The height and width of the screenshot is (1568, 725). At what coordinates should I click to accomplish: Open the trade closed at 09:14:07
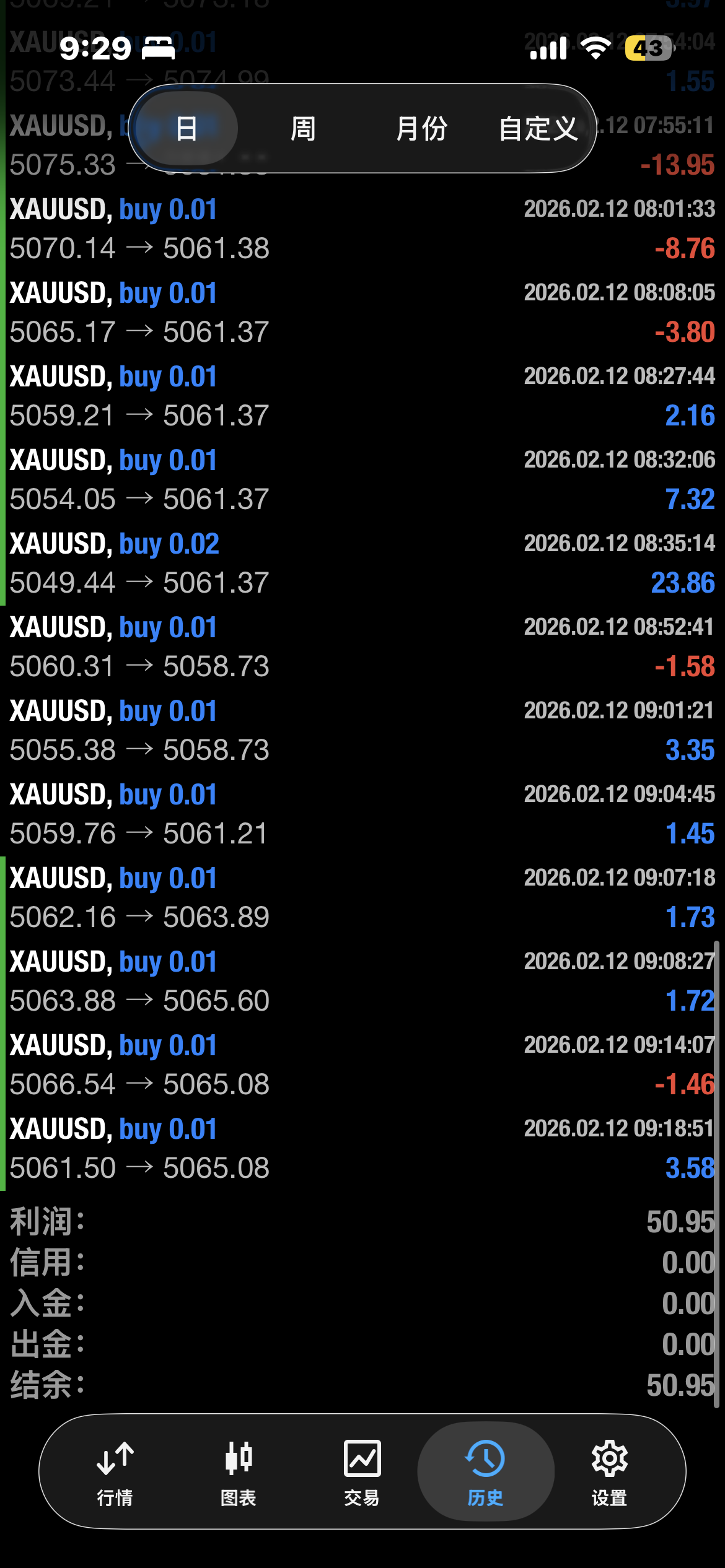(362, 1065)
